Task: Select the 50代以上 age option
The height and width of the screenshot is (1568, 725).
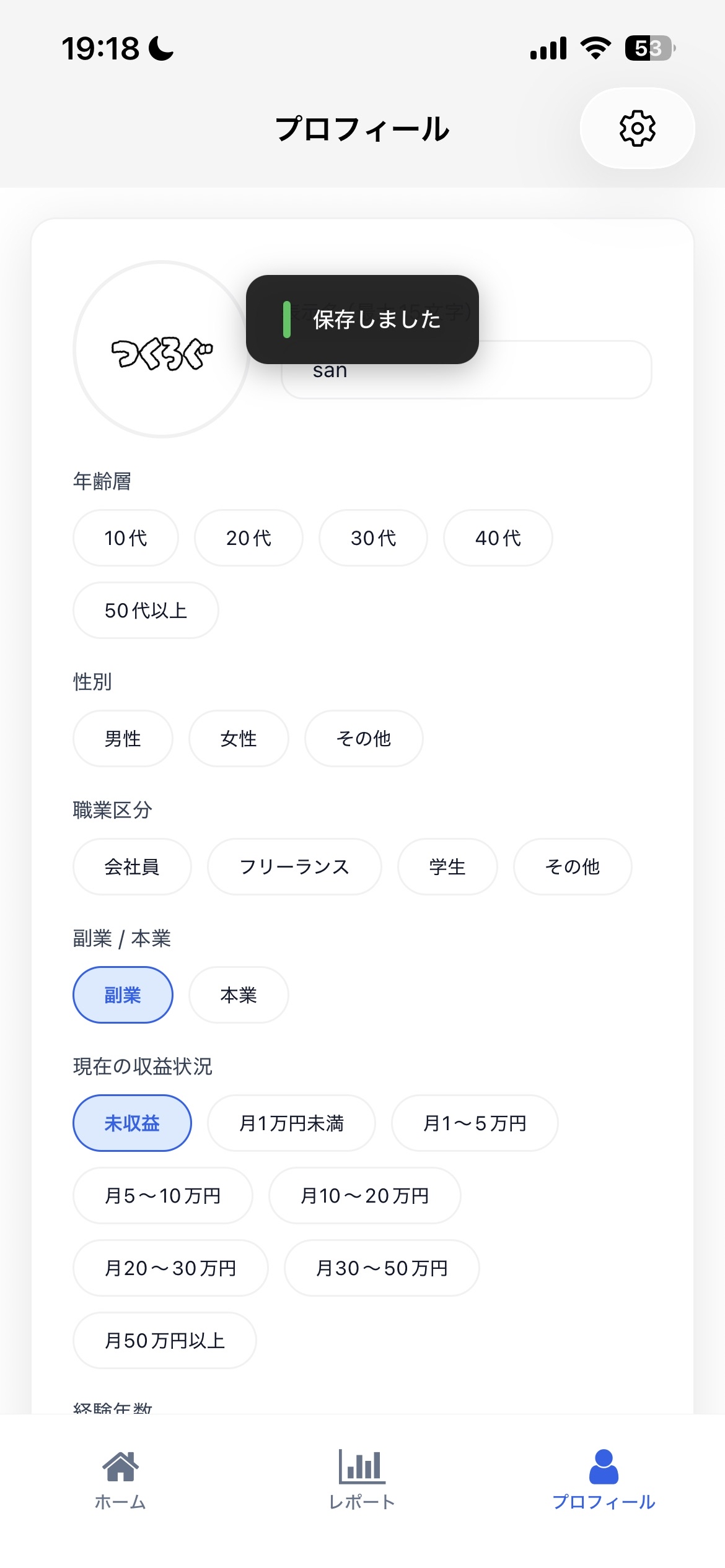Action: pos(145,611)
